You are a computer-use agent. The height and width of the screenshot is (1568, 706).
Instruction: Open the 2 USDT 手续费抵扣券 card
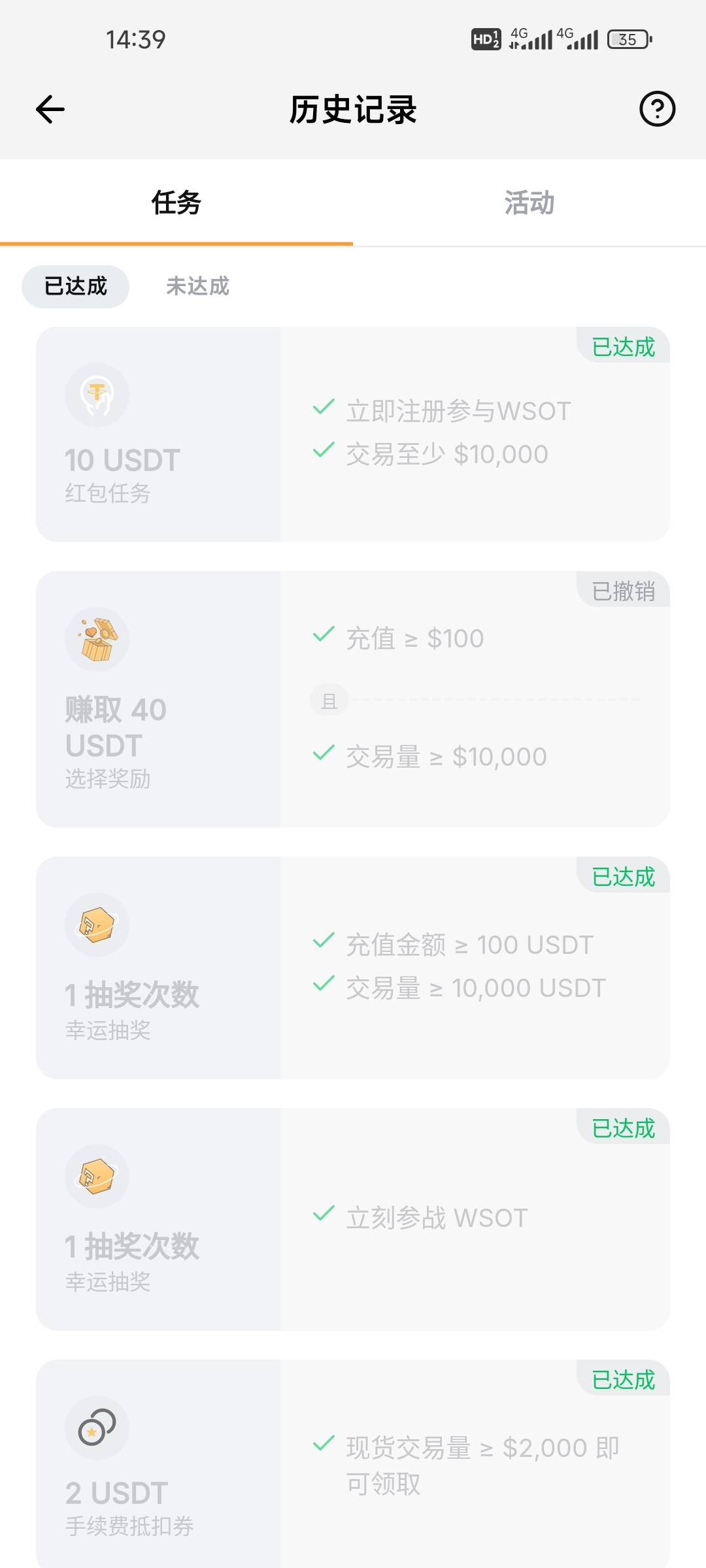pos(353,1463)
